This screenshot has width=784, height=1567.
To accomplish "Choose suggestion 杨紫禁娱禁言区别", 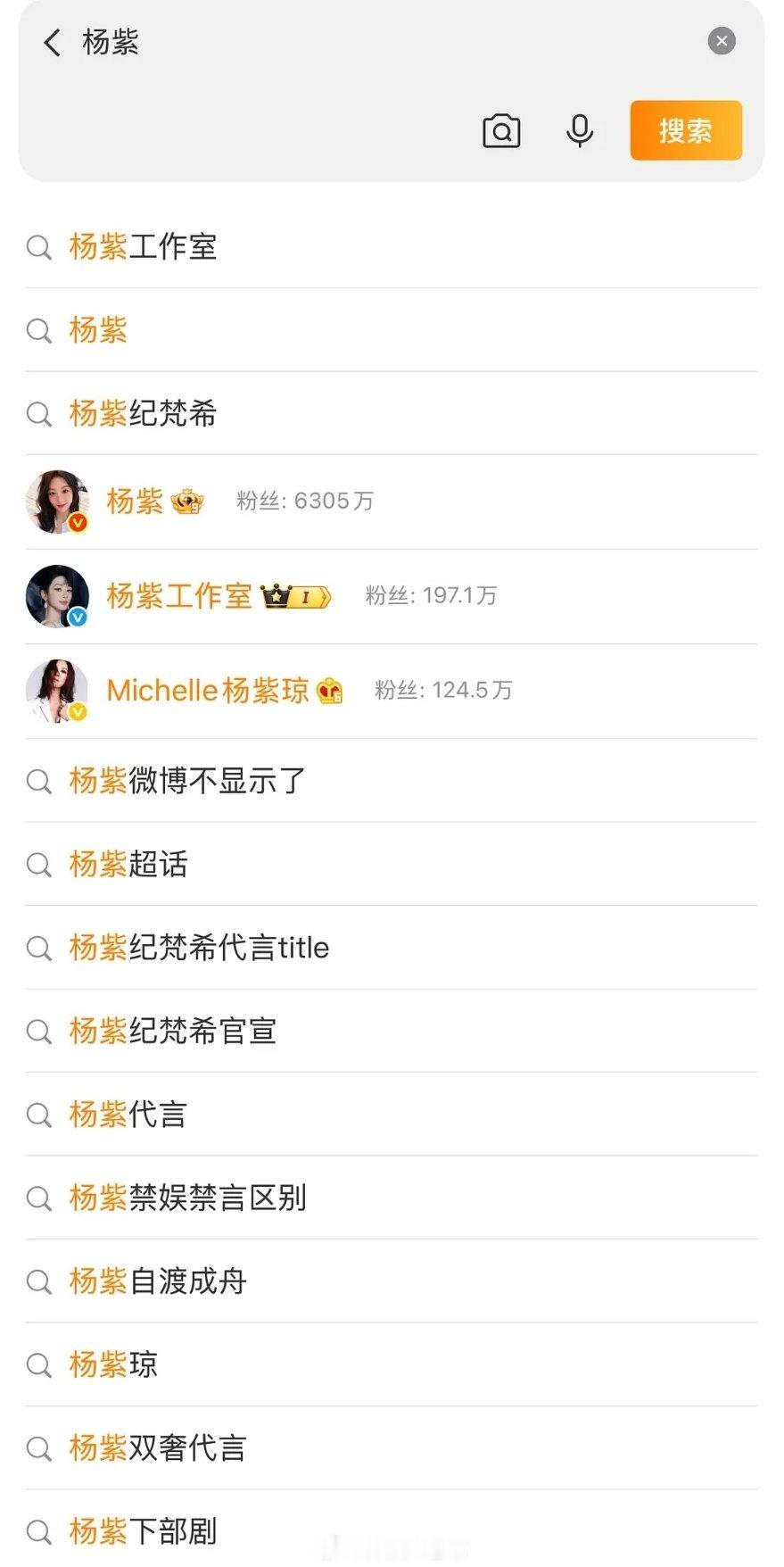I will coord(391,1198).
